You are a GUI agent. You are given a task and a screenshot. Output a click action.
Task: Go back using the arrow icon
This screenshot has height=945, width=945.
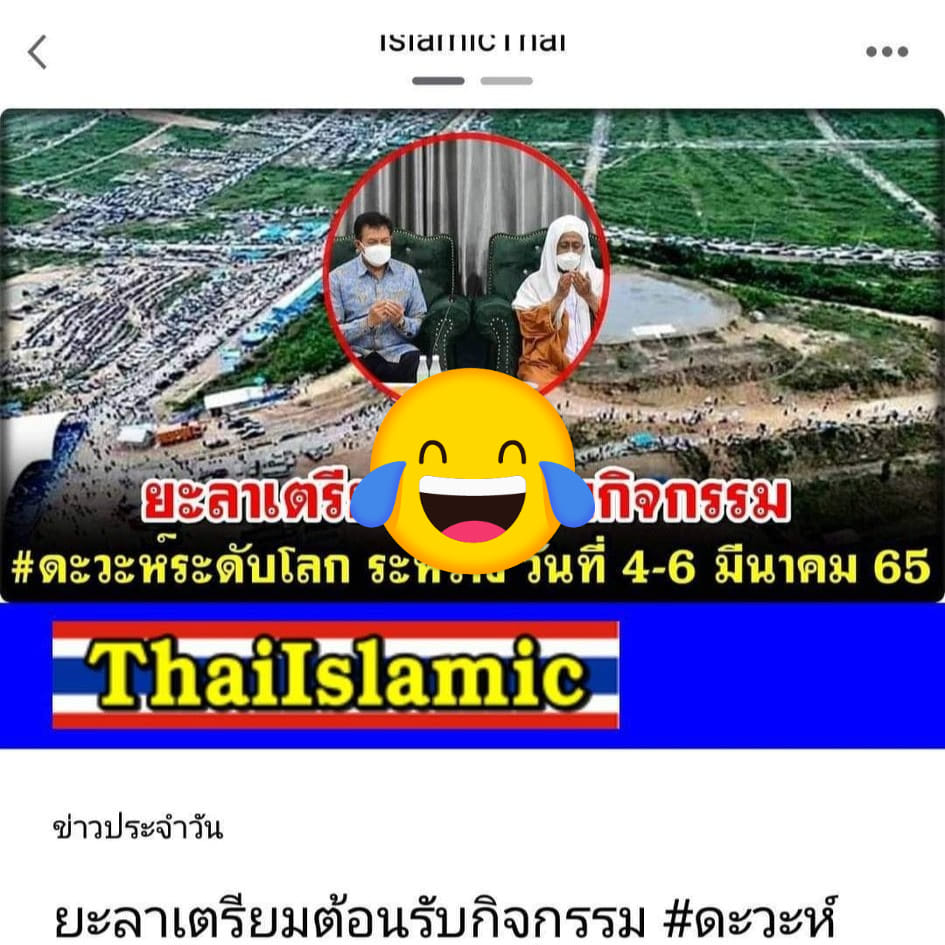[x=37, y=52]
